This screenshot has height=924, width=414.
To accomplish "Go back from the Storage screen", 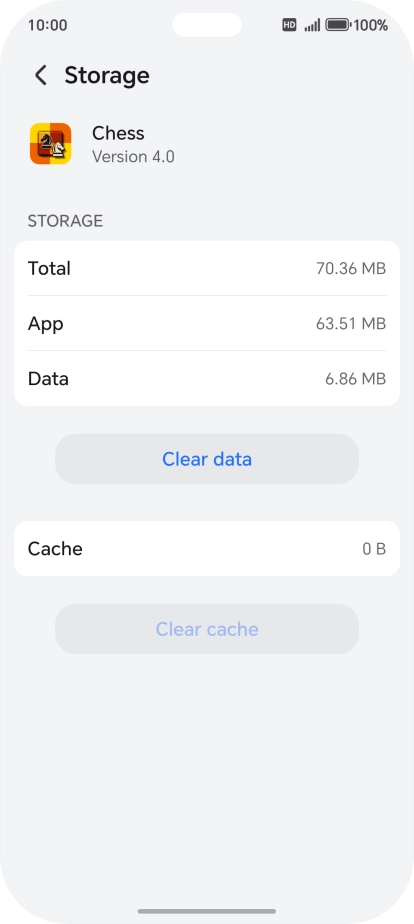I will (41, 75).
